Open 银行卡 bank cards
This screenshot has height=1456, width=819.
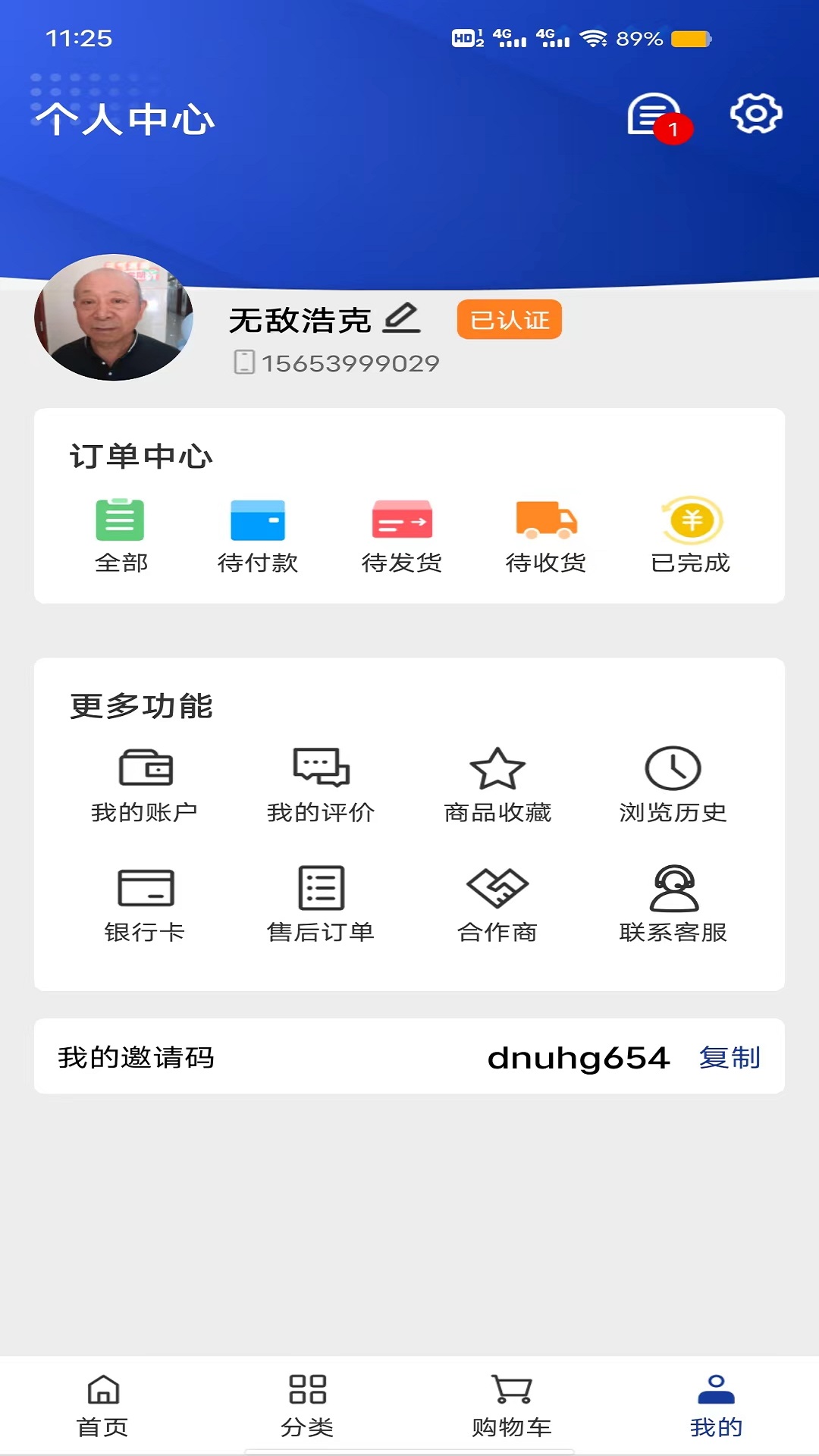(x=145, y=904)
